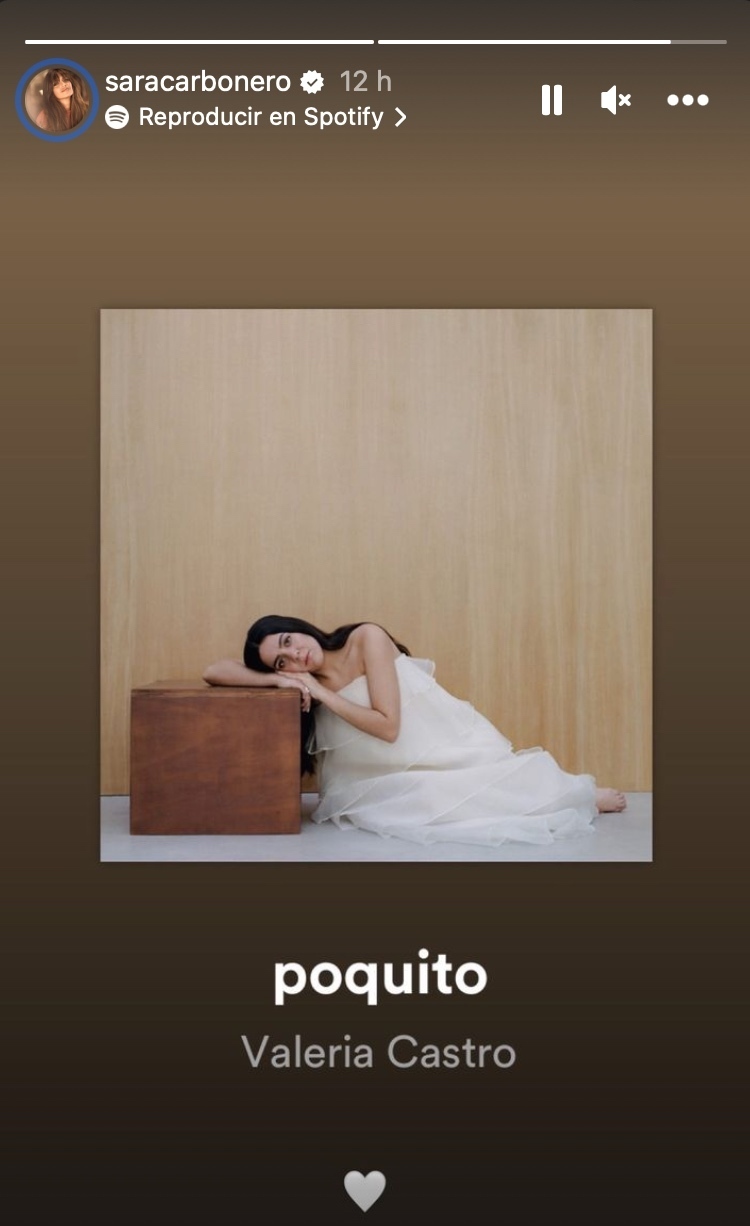The width and height of the screenshot is (750, 1226).
Task: Like the story with the heart
Action: 365,1190
